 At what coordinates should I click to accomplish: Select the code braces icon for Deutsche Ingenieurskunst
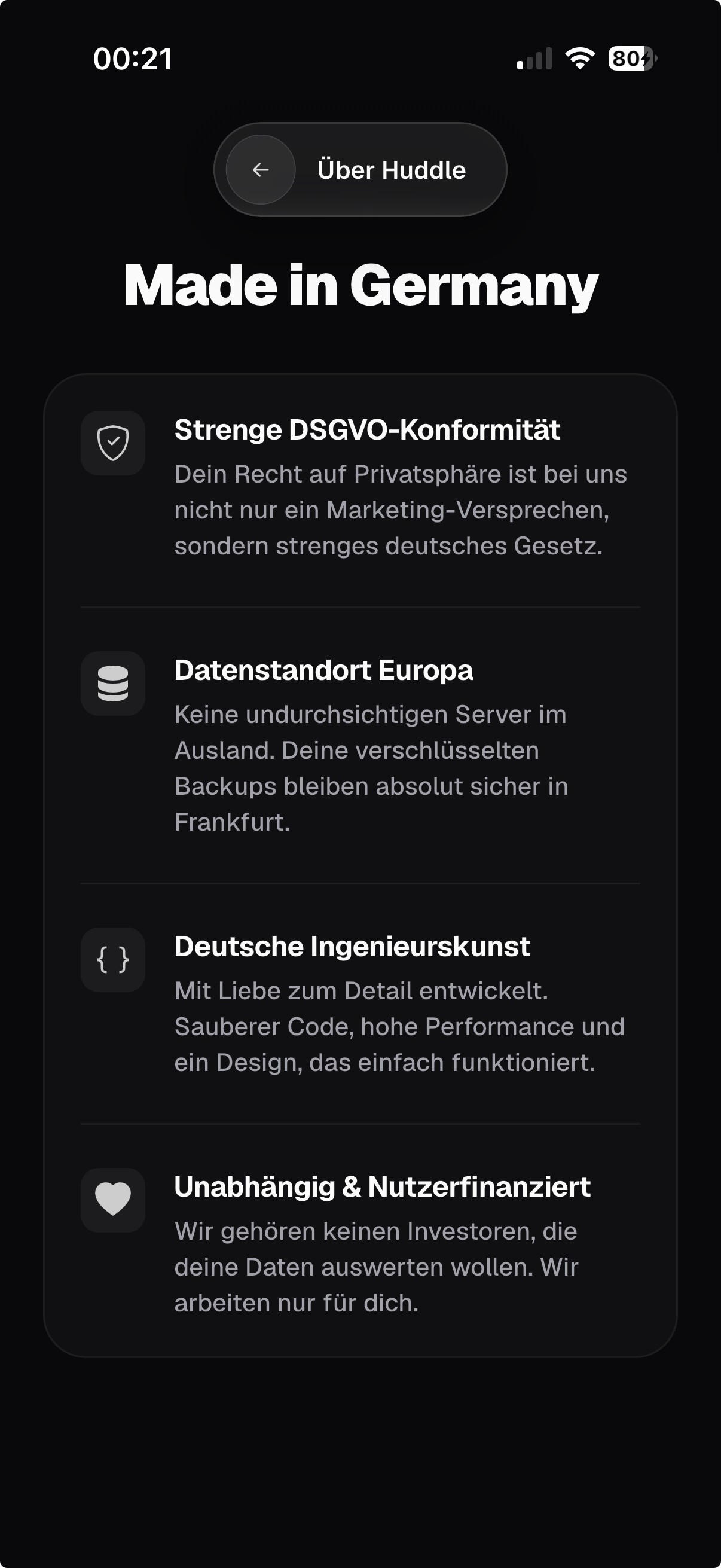coord(112,960)
